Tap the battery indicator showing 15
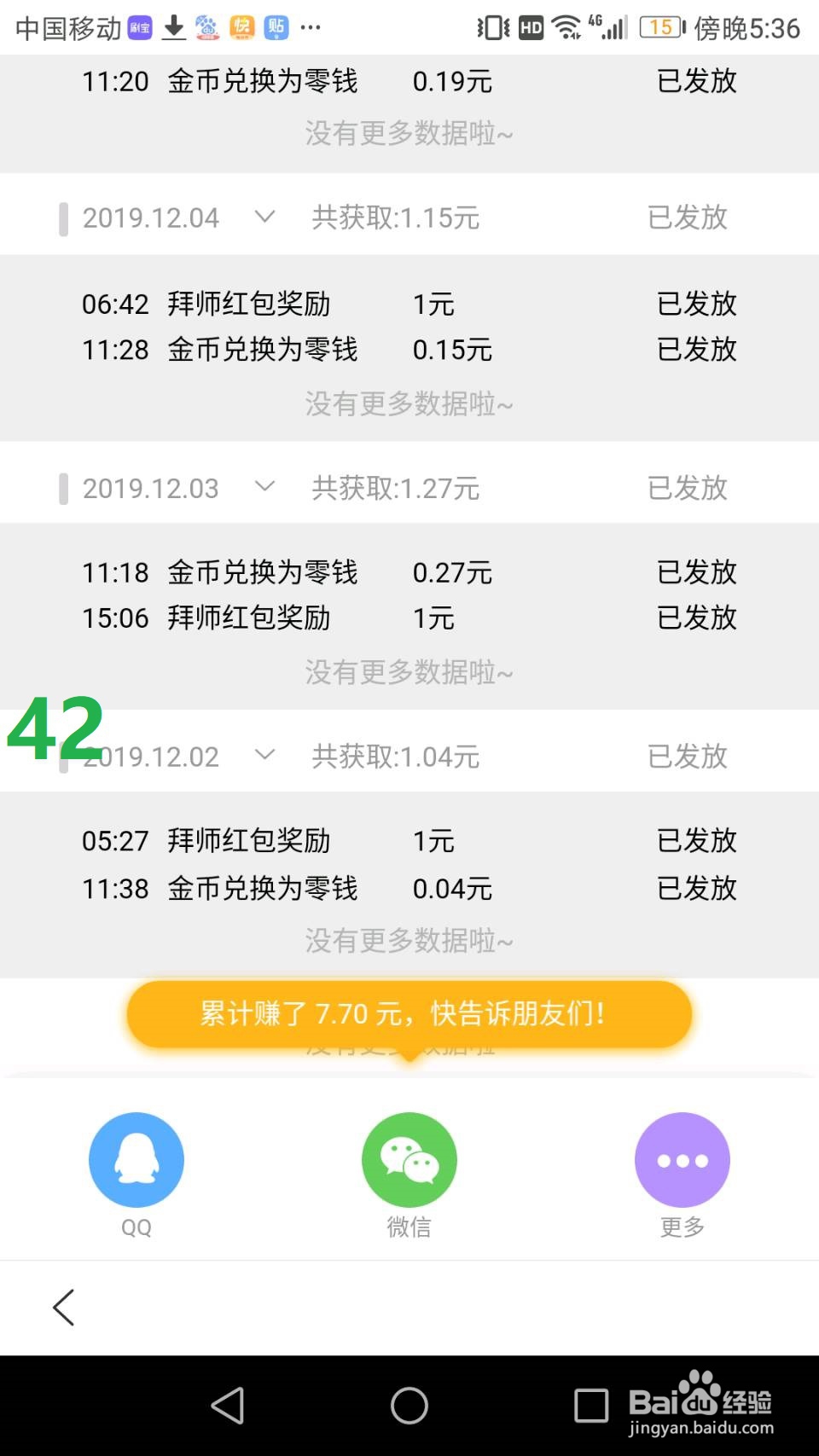 pos(659,26)
